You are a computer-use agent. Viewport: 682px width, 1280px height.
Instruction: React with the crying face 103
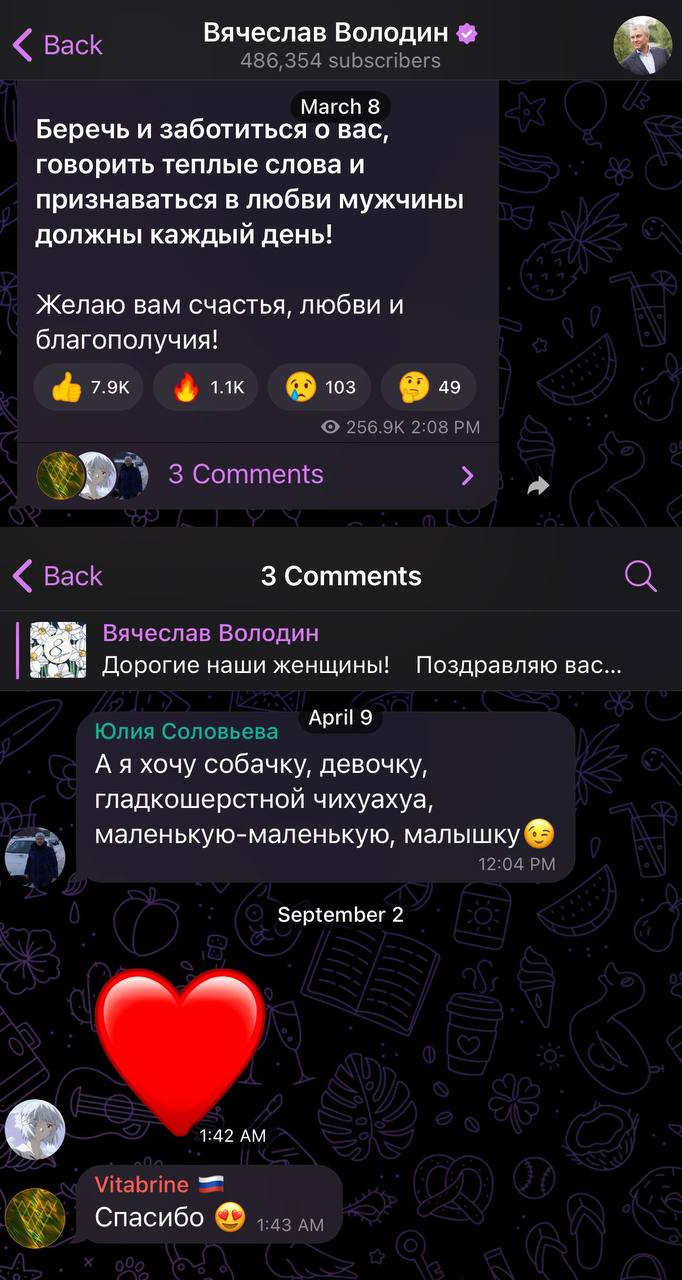[x=320, y=387]
